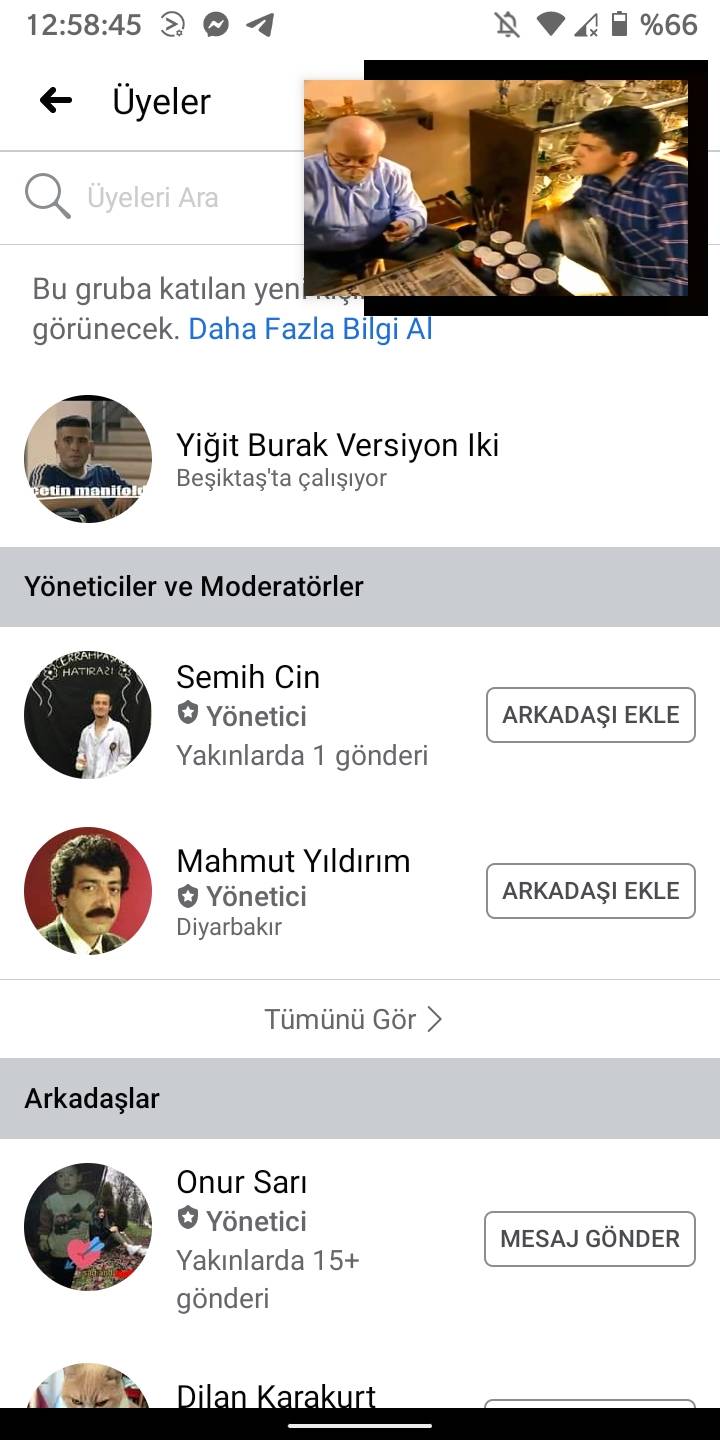This screenshot has width=720, height=1440.
Task: Tap the magnifying glass search icon
Action: 46,196
